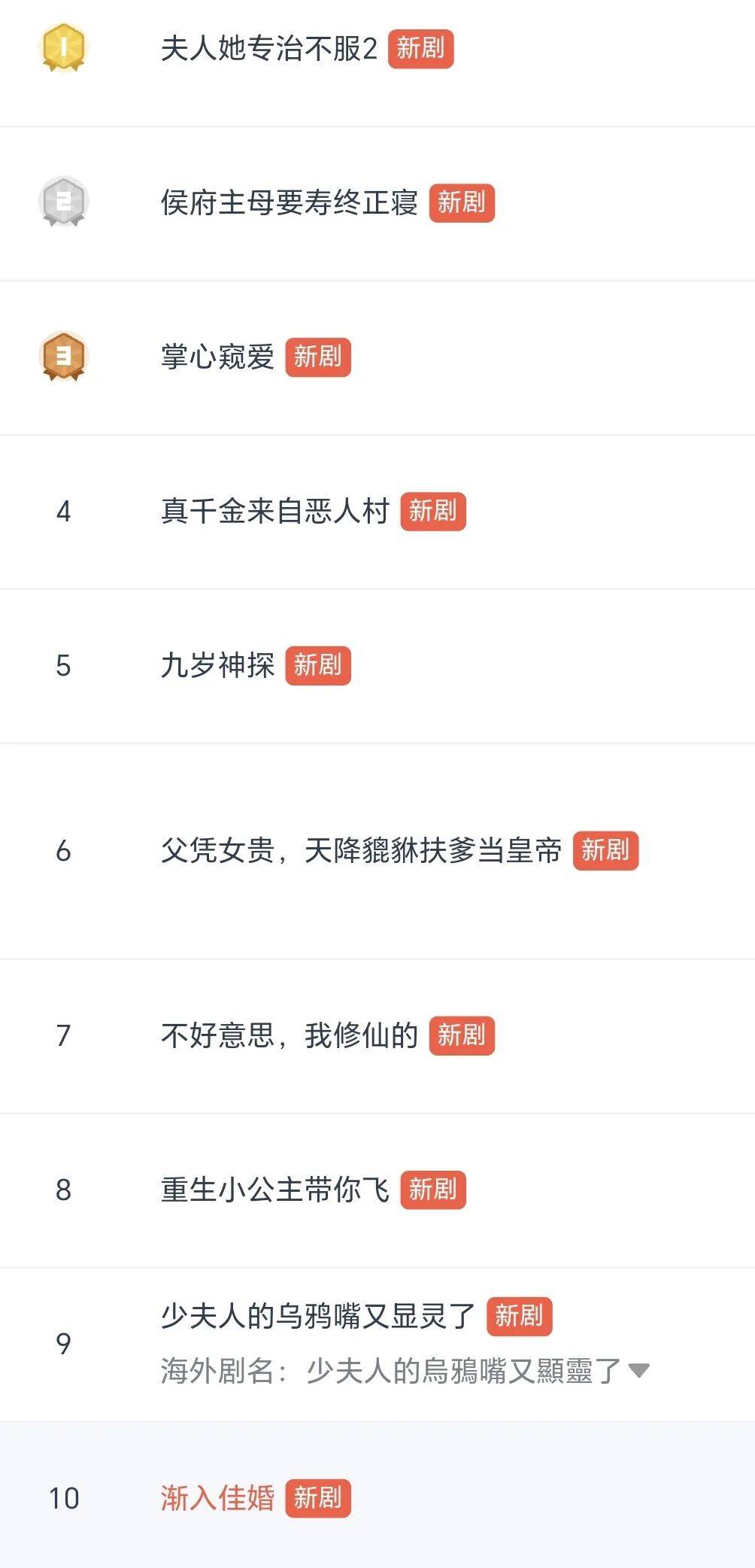Expand the 海外剧名 dropdown arrow
The image size is (755, 1568).
[x=638, y=1371]
